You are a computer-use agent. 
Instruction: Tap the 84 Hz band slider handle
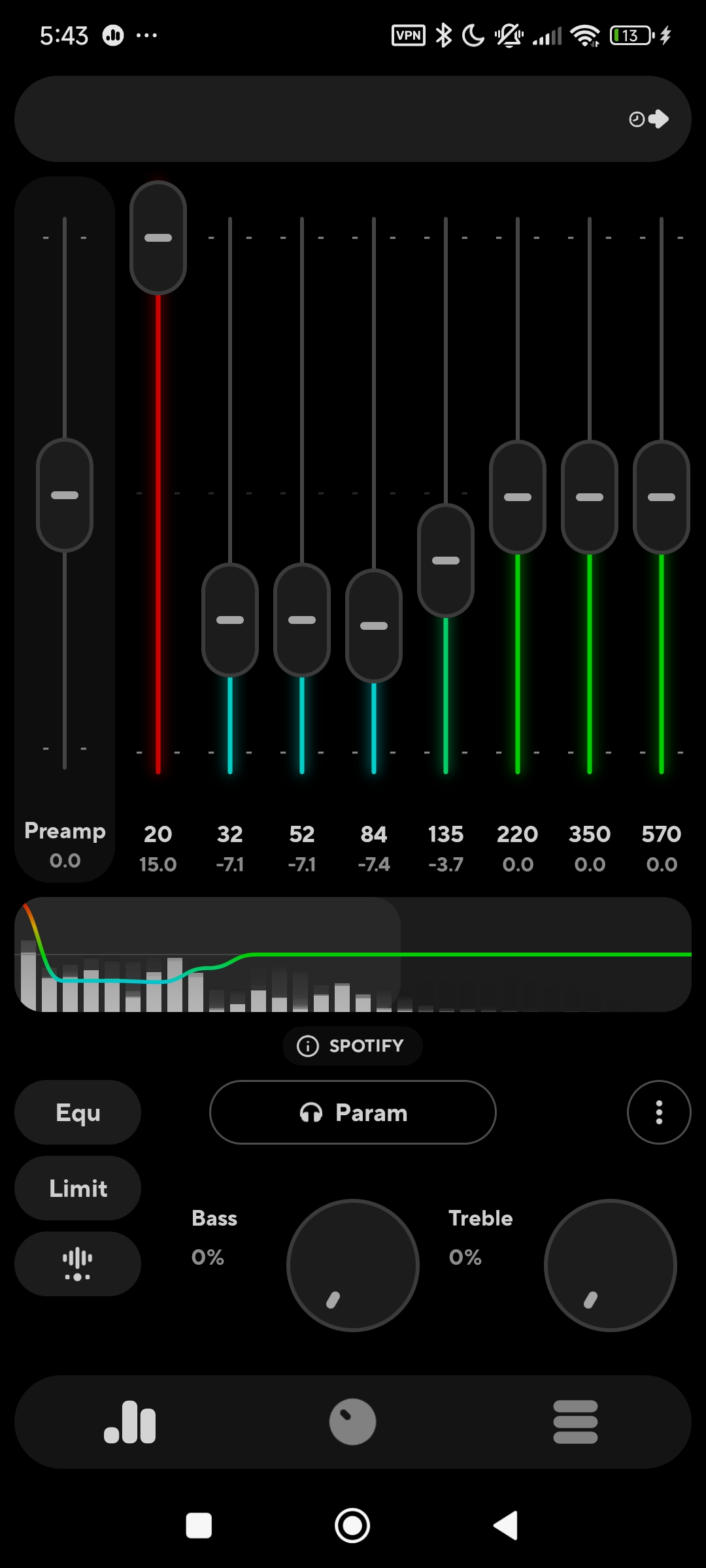tap(374, 626)
